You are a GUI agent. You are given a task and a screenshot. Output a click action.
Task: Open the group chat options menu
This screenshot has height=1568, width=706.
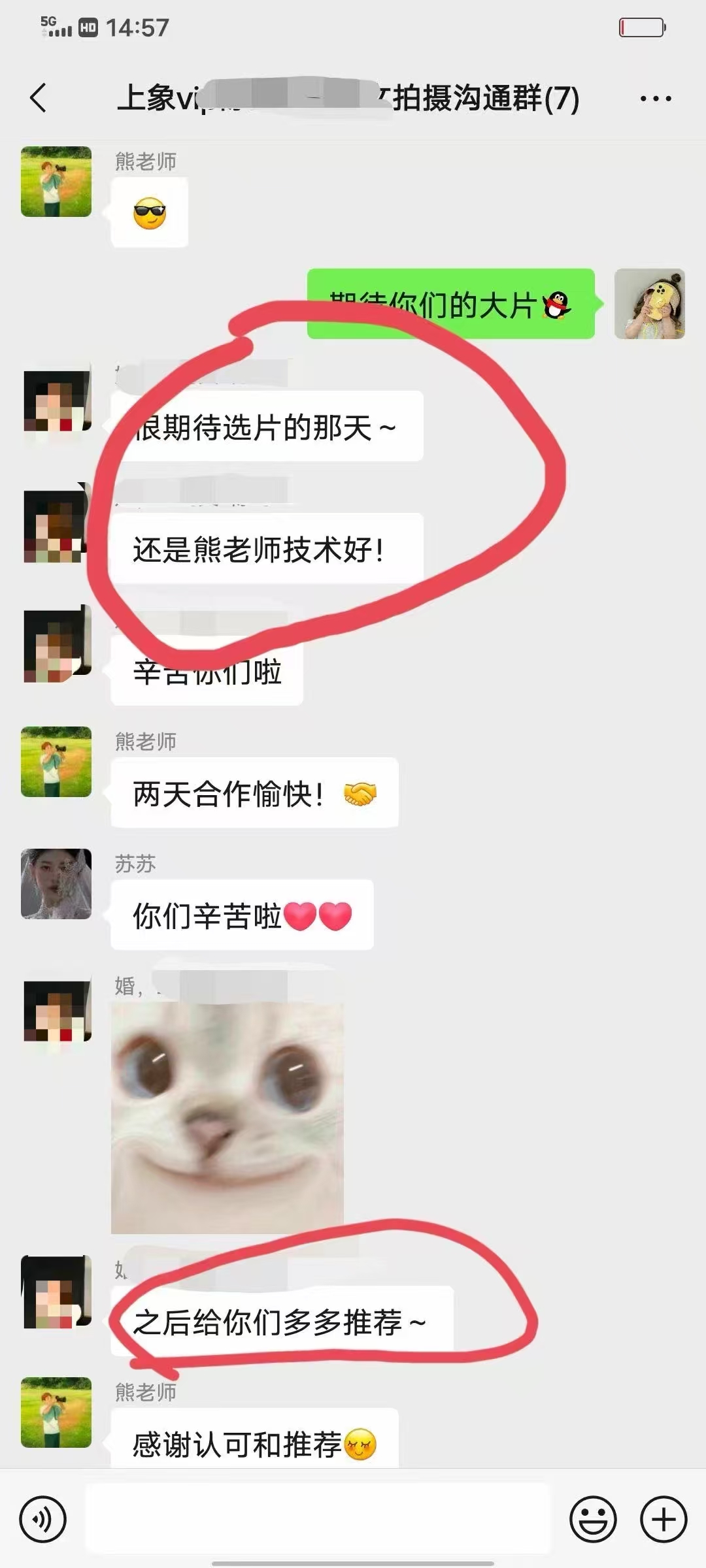pyautogui.click(x=655, y=99)
